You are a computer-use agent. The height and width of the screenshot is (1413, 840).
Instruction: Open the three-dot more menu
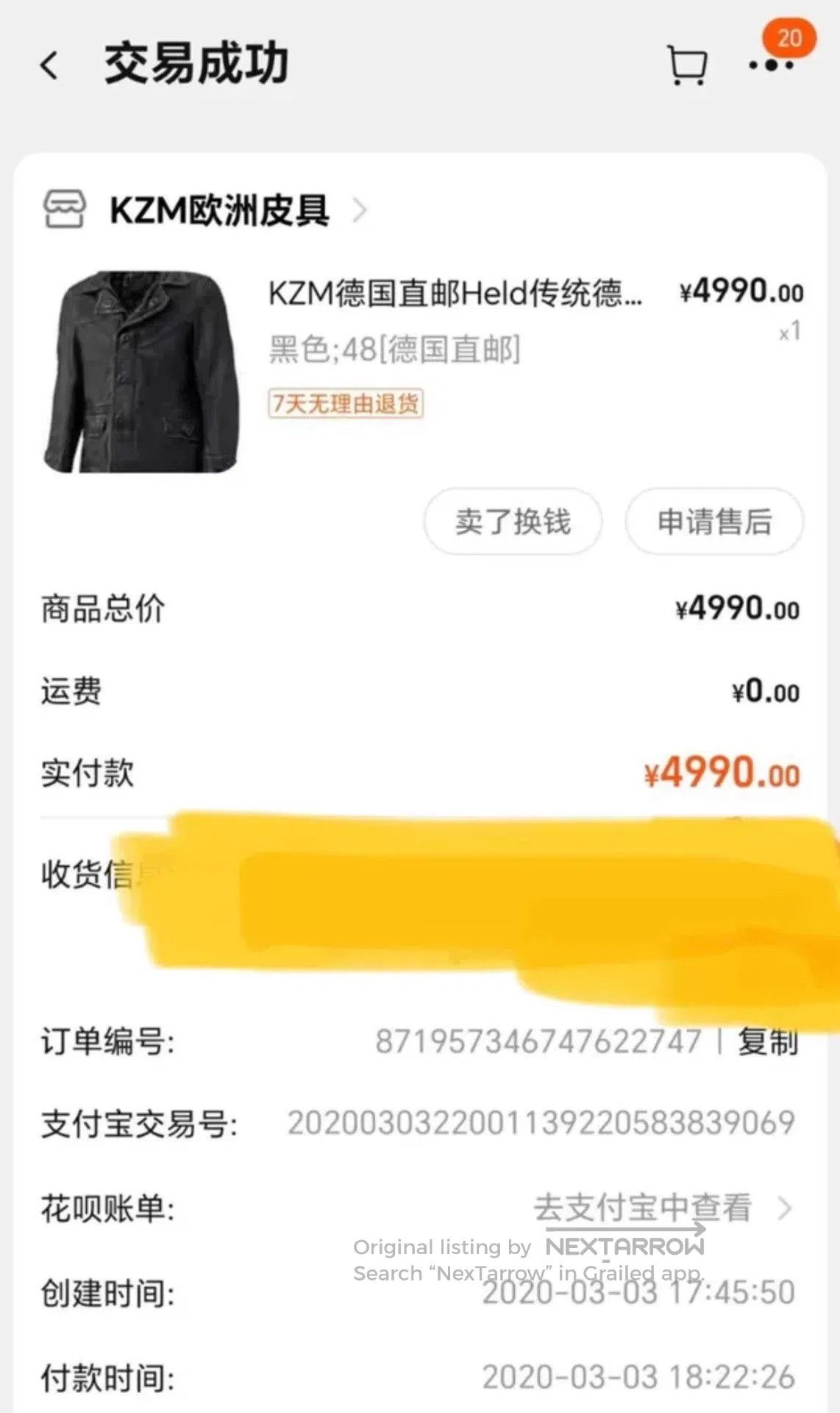[771, 65]
